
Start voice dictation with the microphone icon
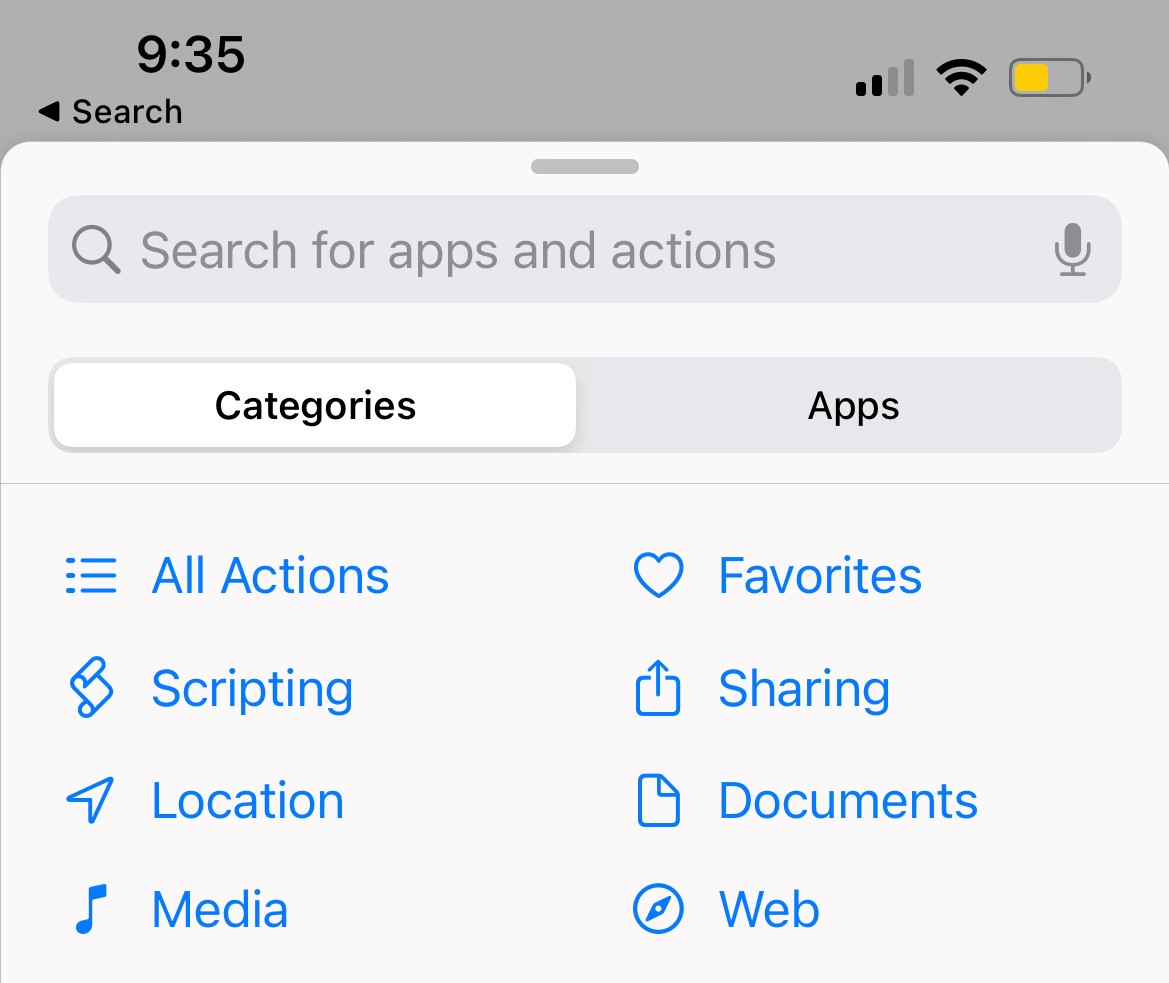tap(1072, 250)
